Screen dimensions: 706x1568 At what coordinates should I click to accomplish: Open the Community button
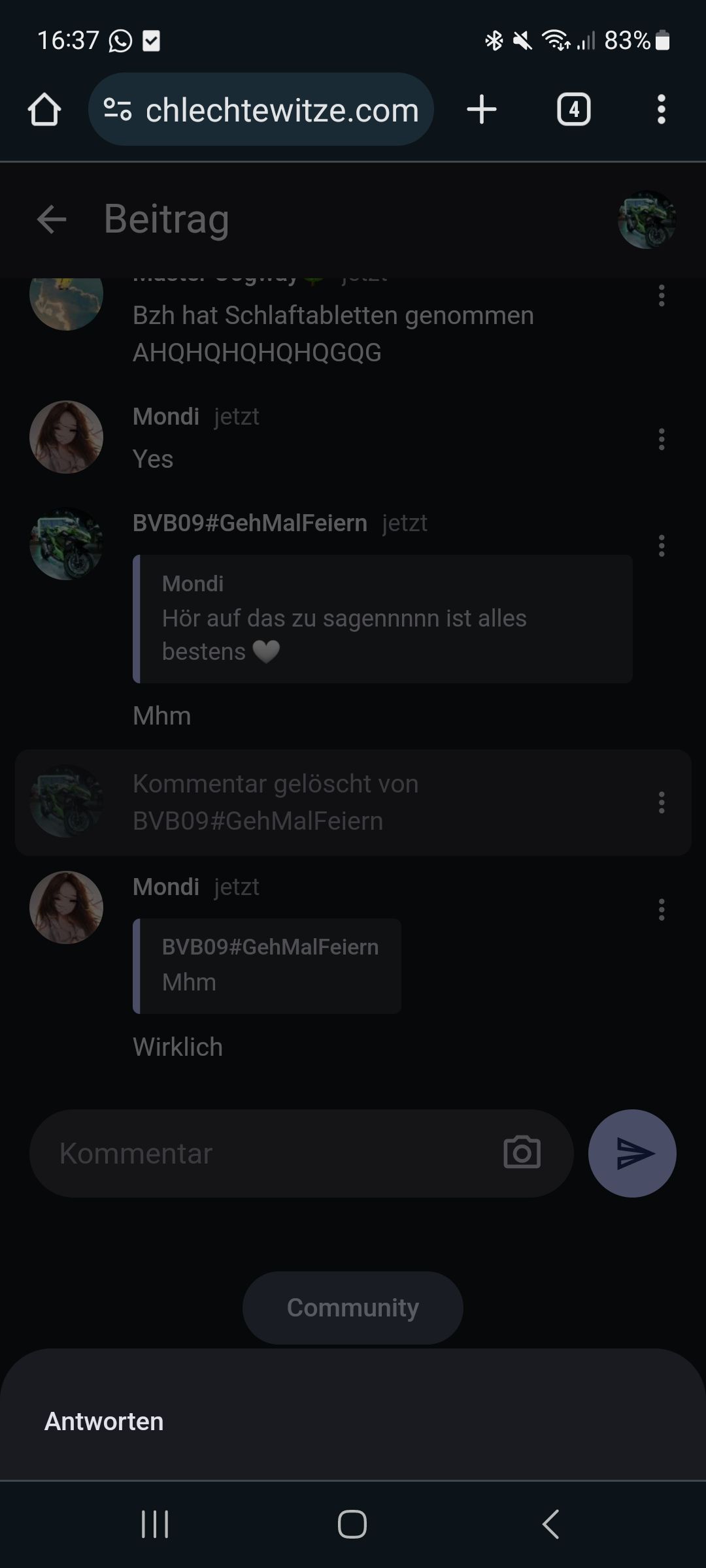(x=353, y=1308)
